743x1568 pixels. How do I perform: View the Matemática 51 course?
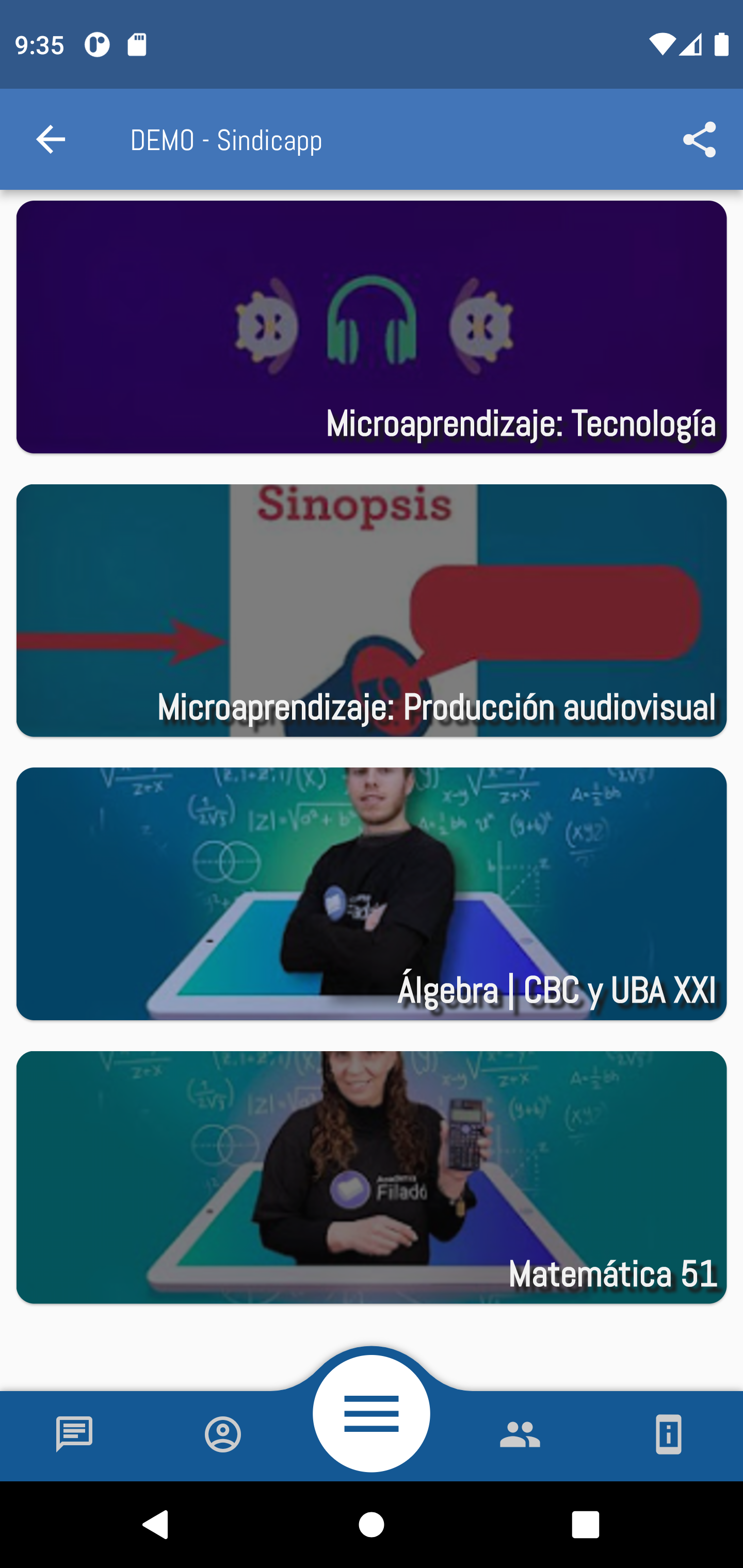[x=372, y=1177]
